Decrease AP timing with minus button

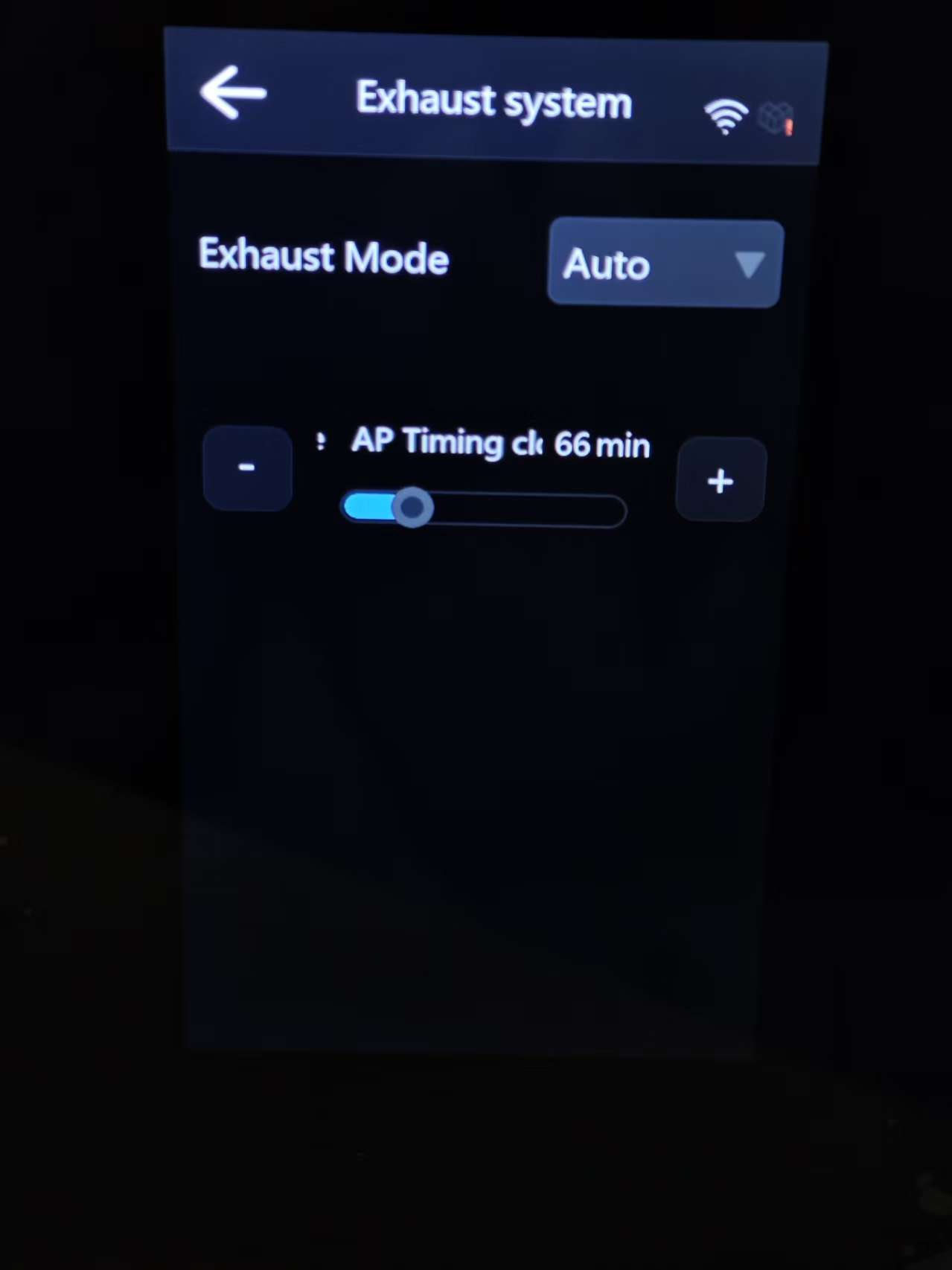pos(247,468)
